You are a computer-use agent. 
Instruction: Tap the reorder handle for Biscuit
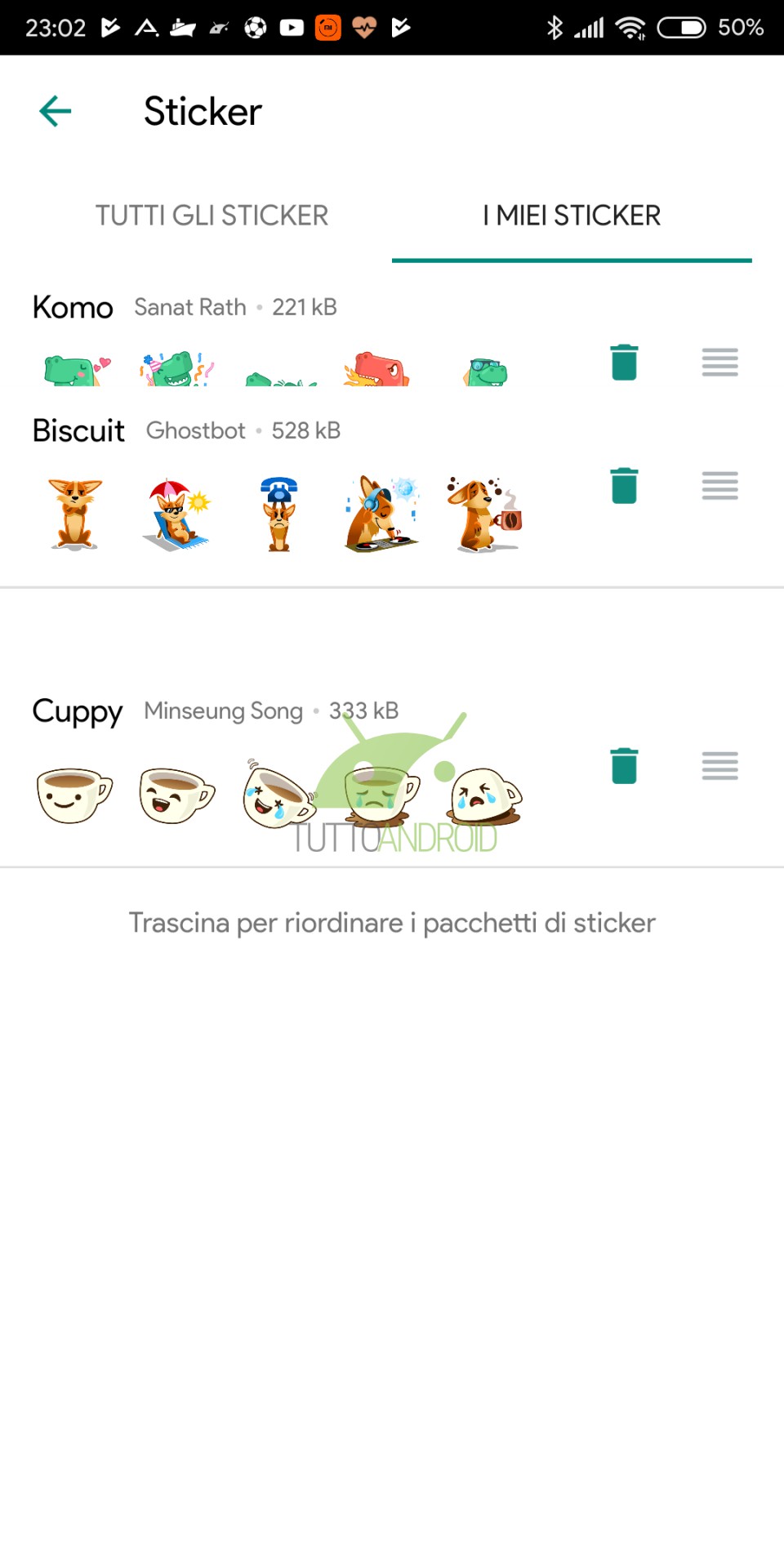[x=719, y=485]
